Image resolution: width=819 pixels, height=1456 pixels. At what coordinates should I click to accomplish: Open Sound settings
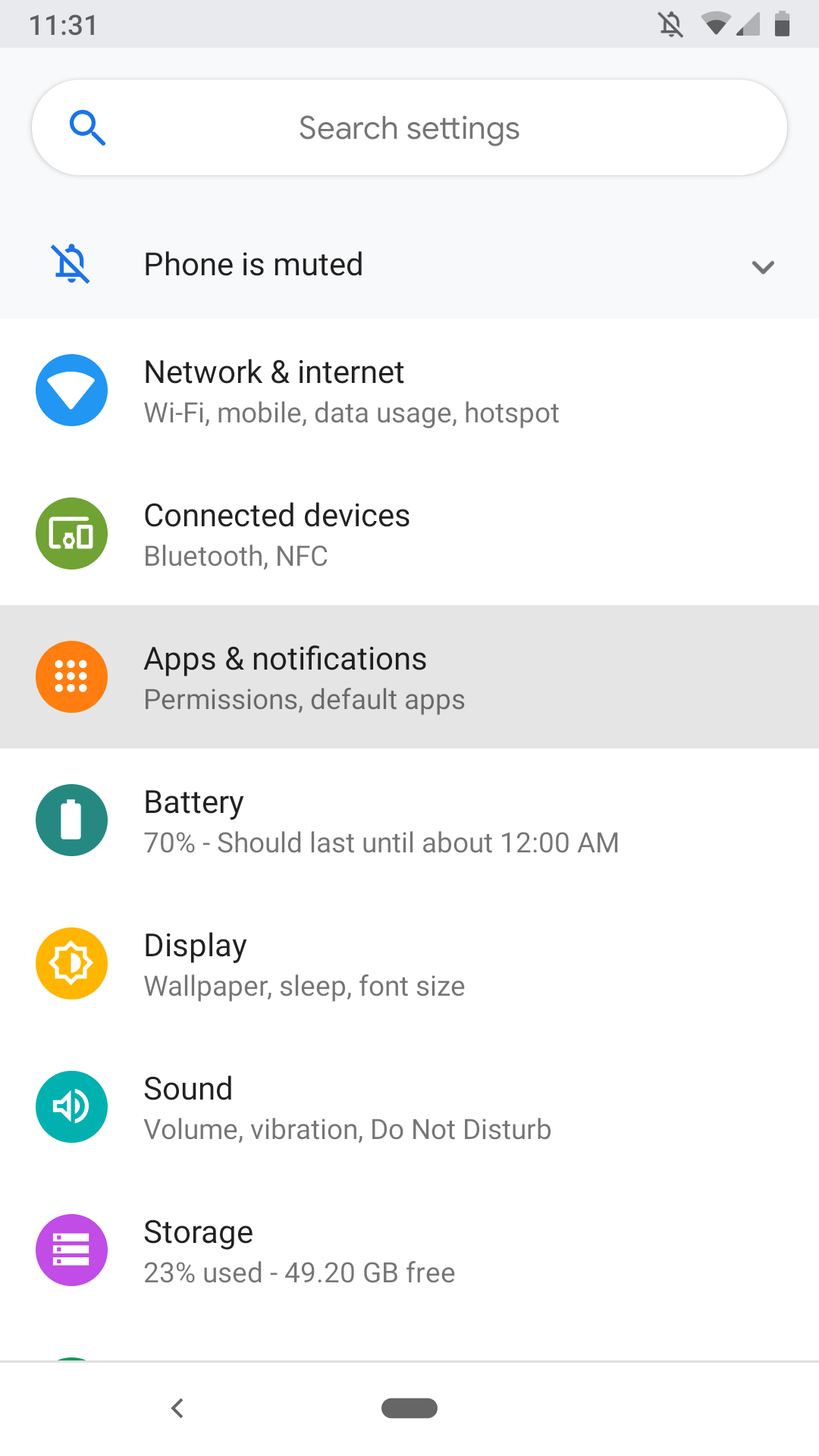point(409,1107)
